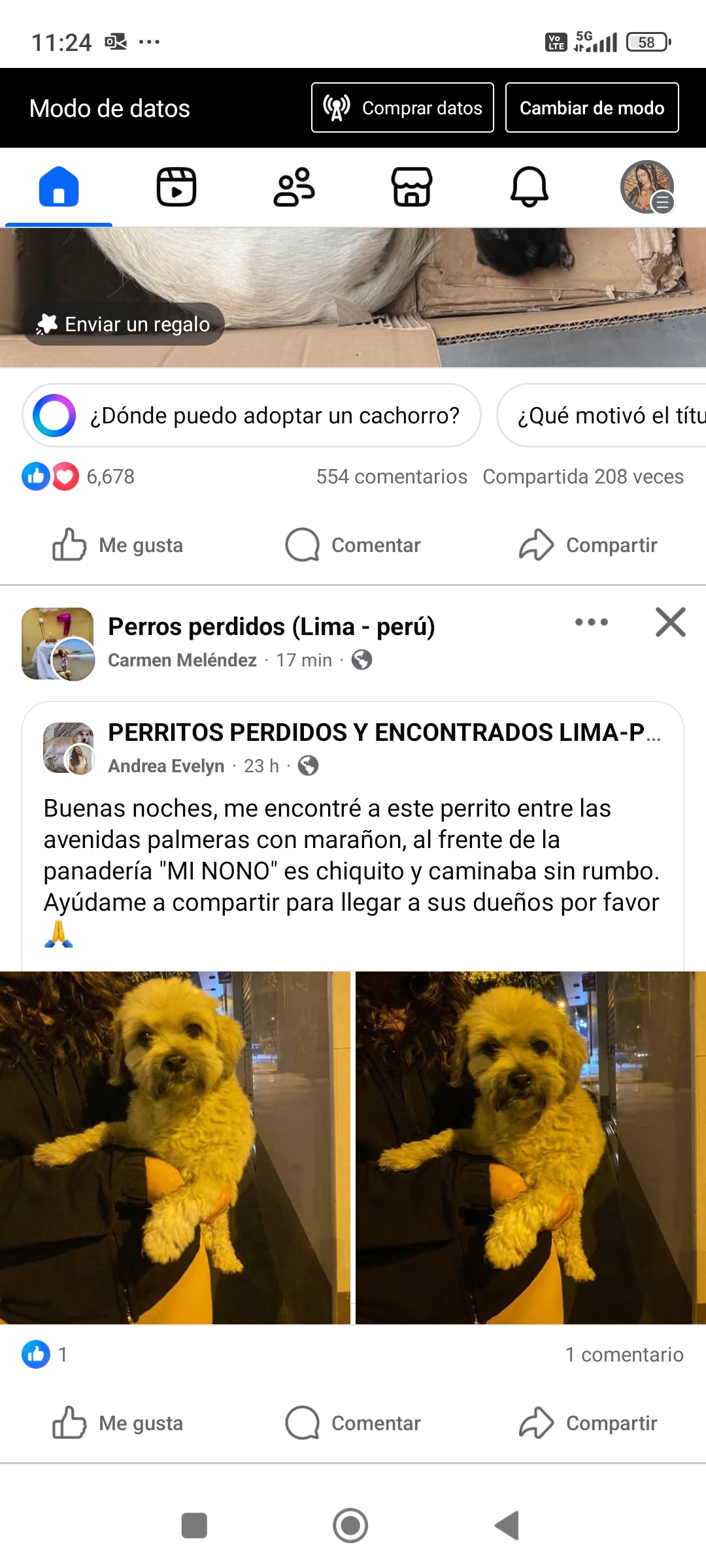Image resolution: width=706 pixels, height=1568 pixels.
Task: Tap the Comprar datos button
Action: click(402, 108)
